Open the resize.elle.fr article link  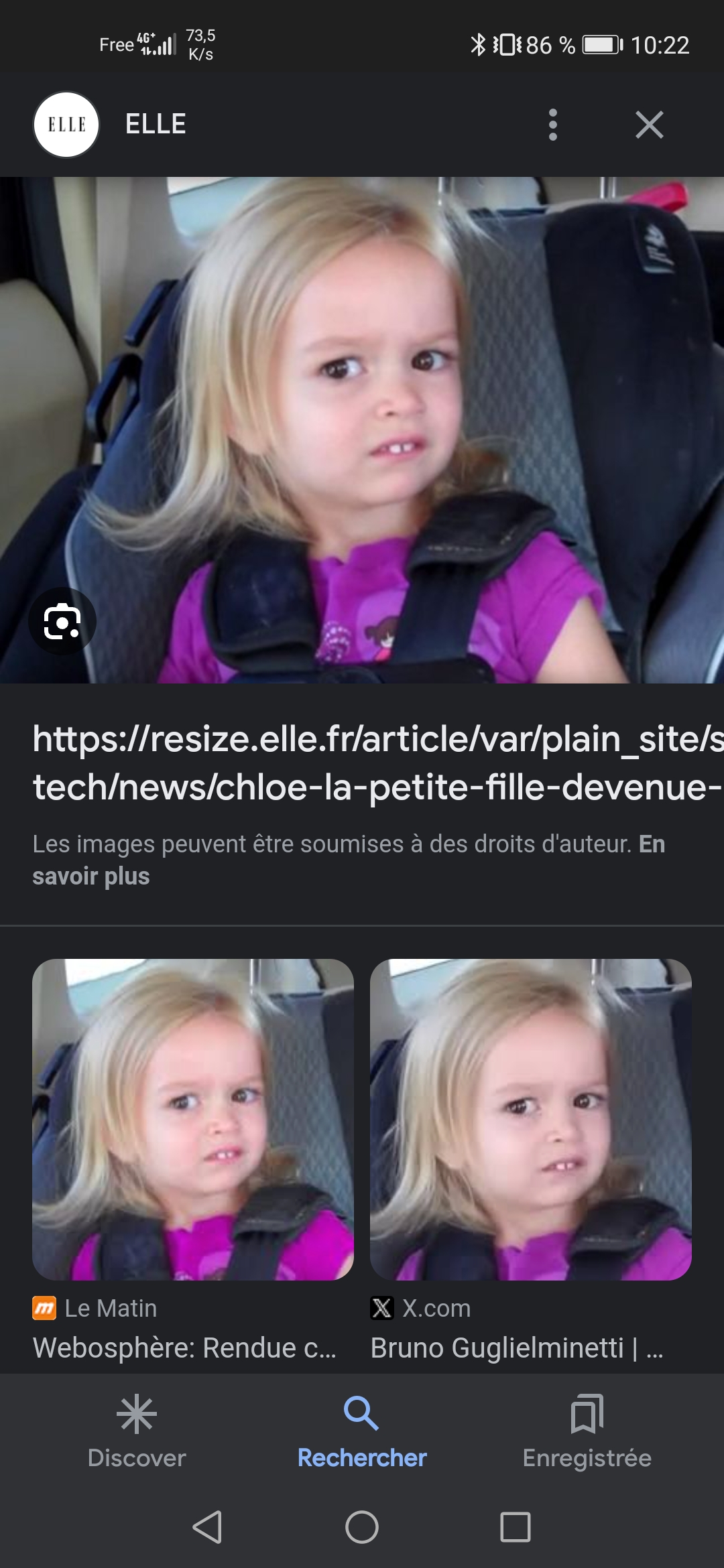click(375, 763)
